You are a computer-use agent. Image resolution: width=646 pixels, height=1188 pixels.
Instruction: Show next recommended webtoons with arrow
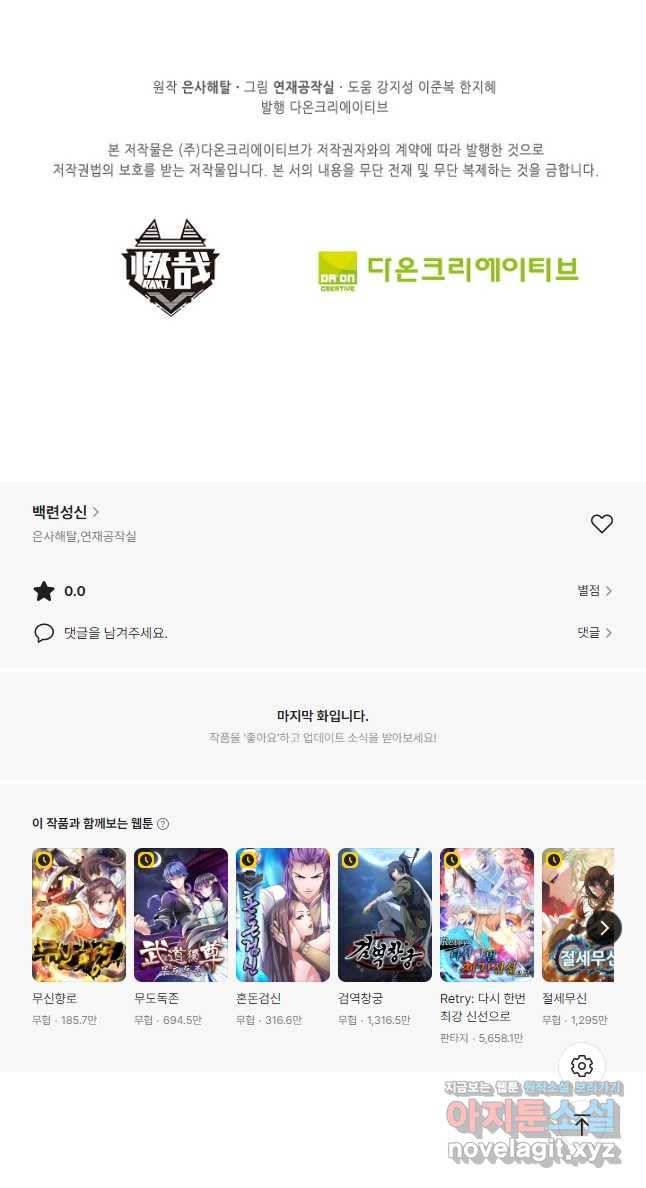tap(604, 928)
